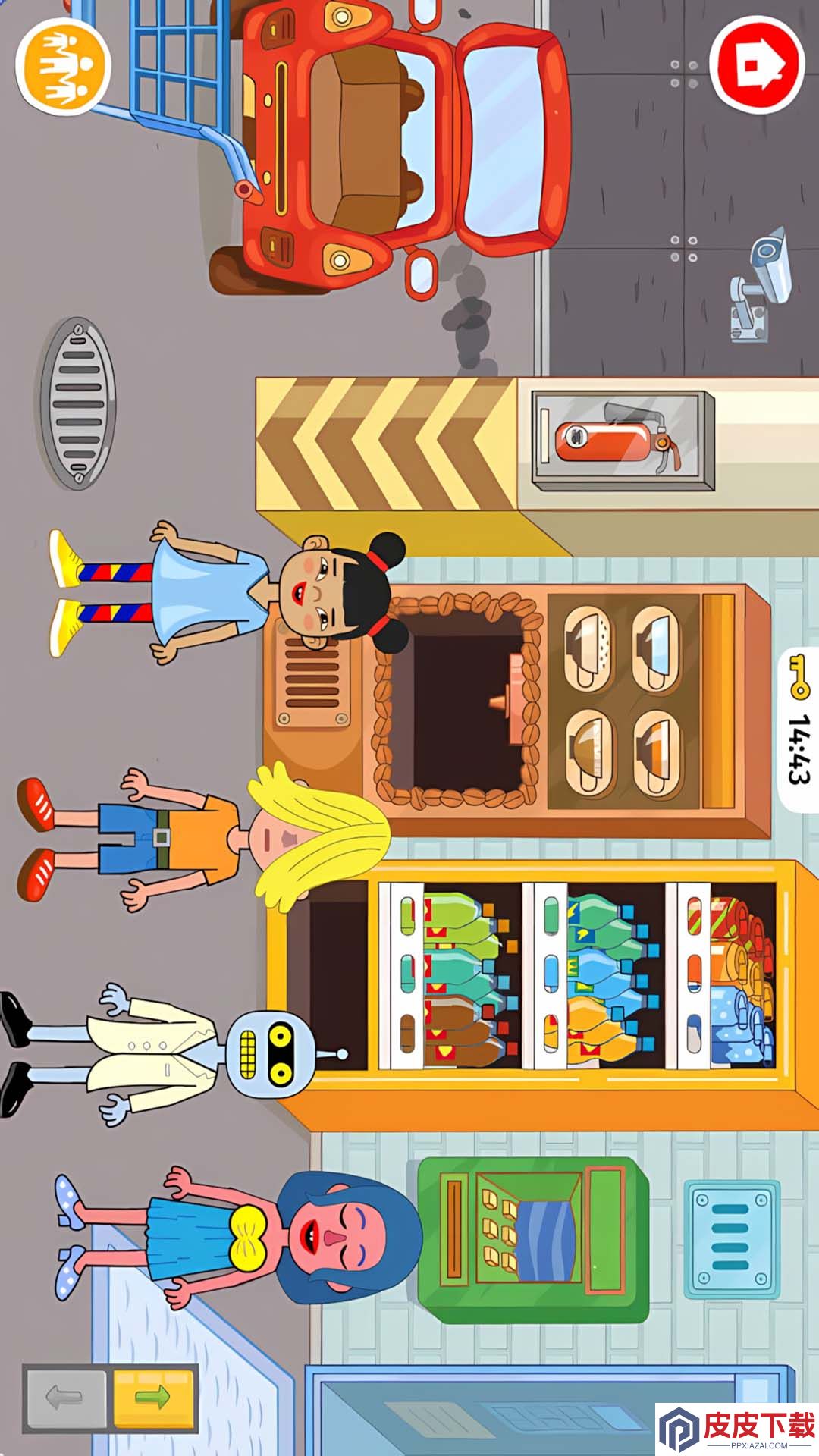Open the characters selection button
Image resolution: width=819 pixels, height=1456 pixels.
[64, 67]
